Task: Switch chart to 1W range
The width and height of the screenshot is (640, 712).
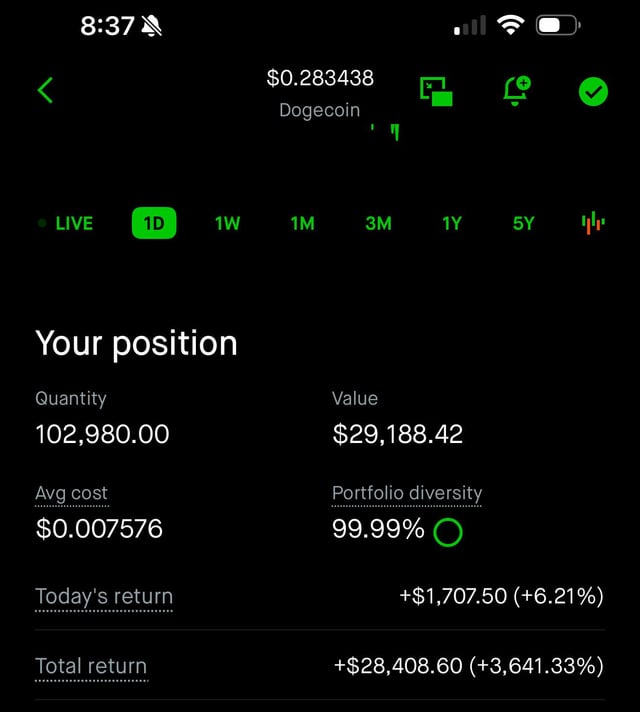Action: (x=228, y=224)
